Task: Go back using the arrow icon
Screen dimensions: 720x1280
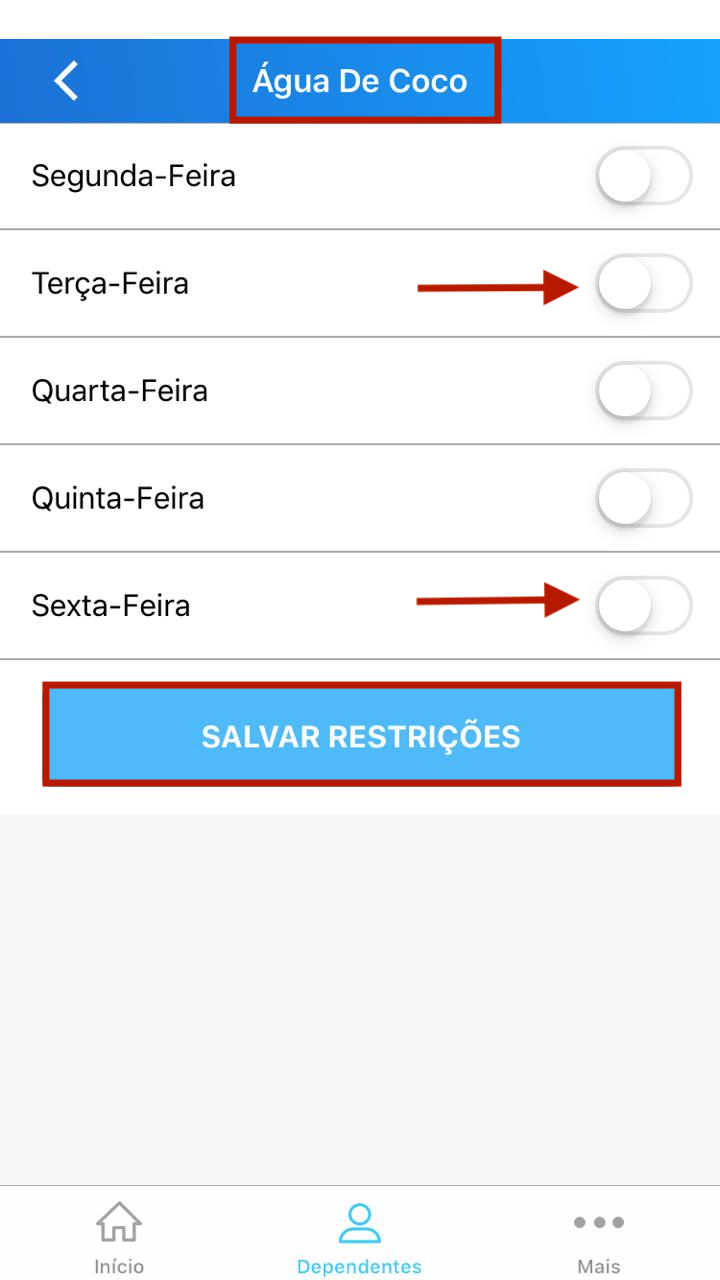Action: pos(67,81)
